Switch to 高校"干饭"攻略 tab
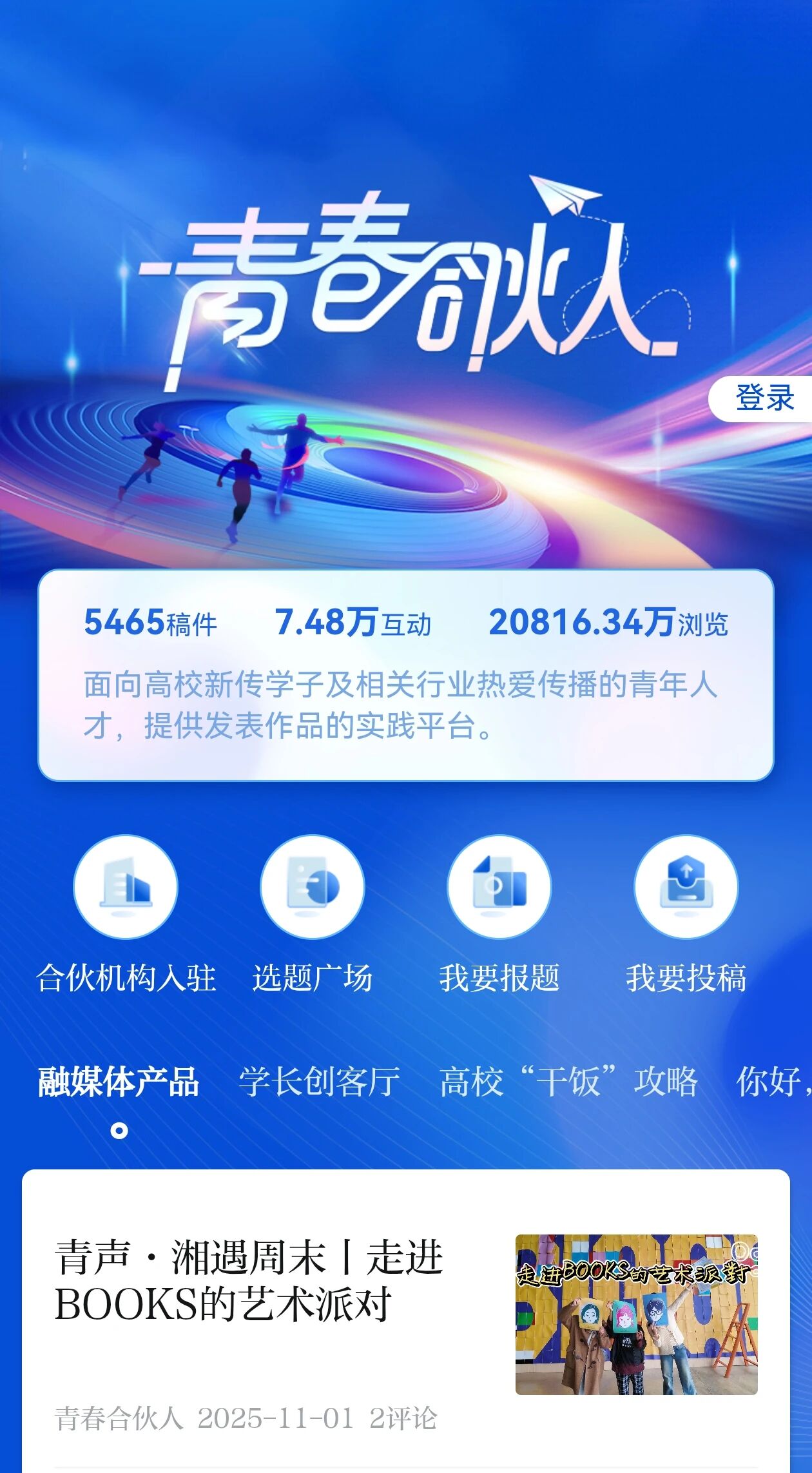This screenshot has height=1473, width=812. [568, 1082]
